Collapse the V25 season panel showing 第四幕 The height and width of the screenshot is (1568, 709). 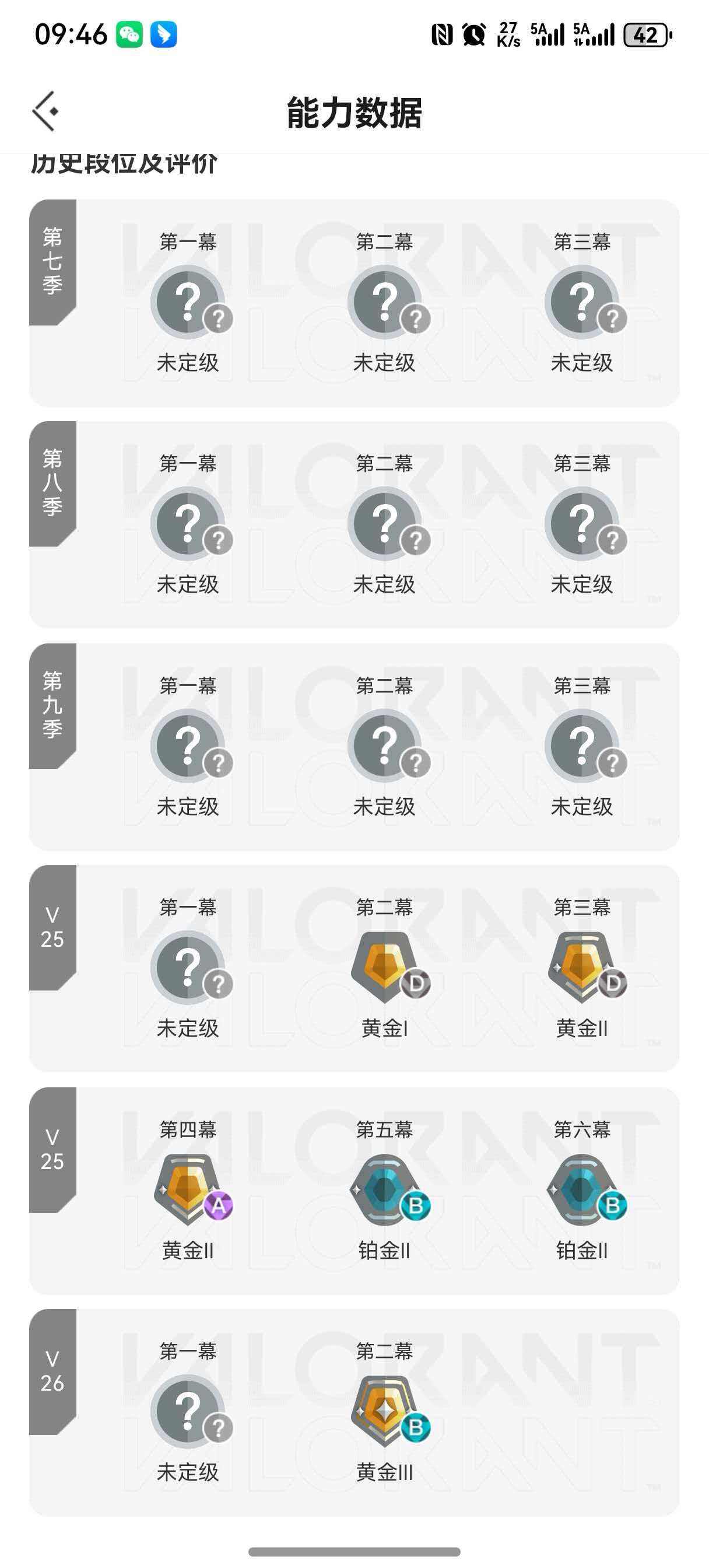pyautogui.click(x=52, y=1149)
